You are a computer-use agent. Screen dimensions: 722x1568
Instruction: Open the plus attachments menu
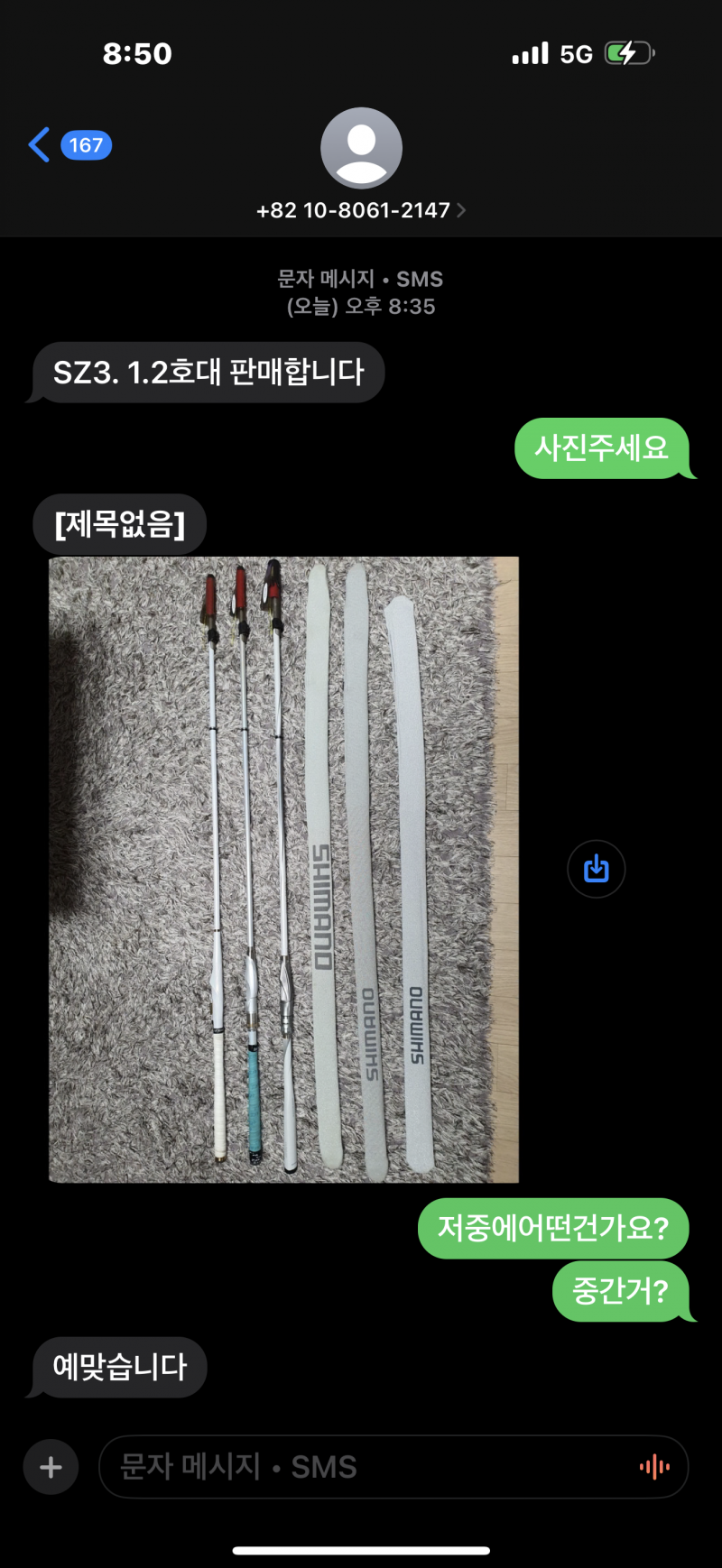(x=51, y=1467)
